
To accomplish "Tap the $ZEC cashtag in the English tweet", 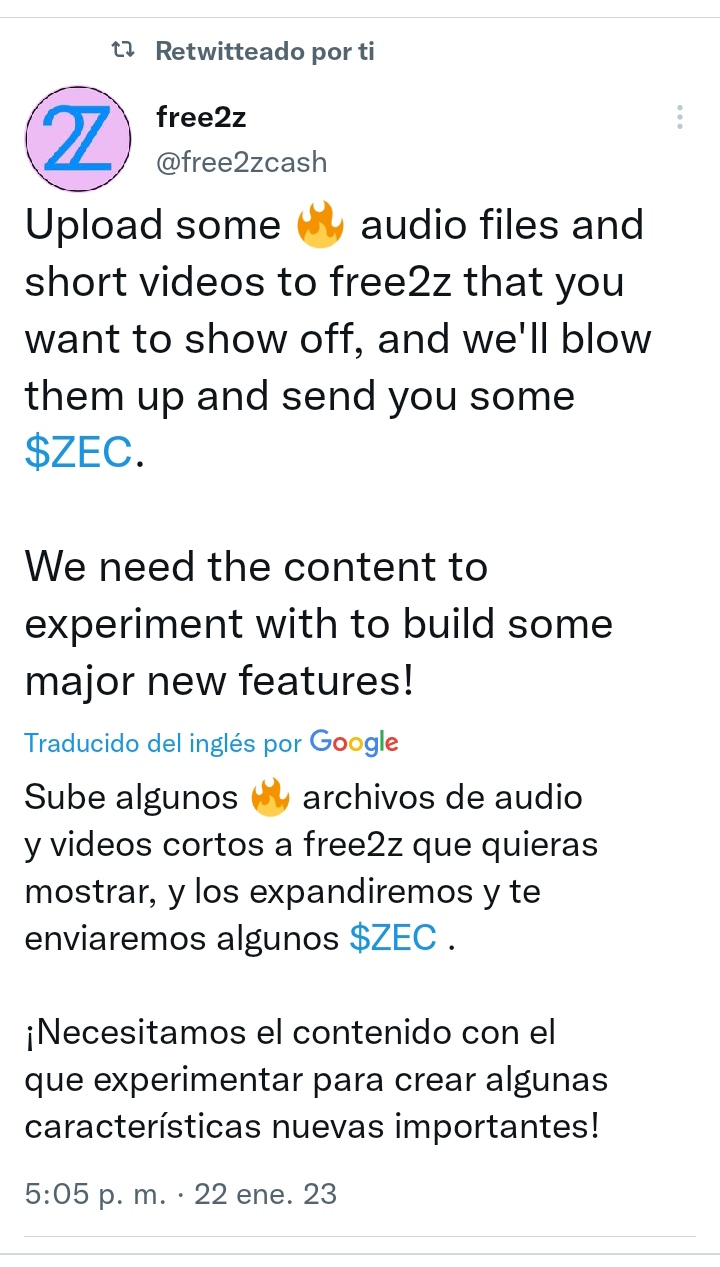I will tap(79, 452).
